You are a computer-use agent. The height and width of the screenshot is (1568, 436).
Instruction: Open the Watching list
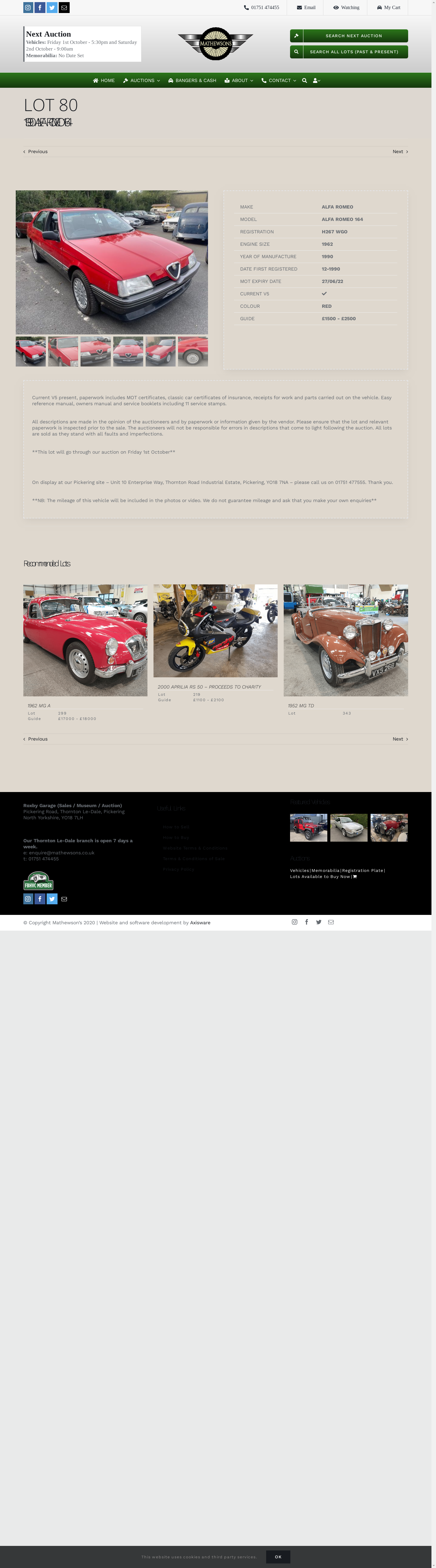[346, 7]
